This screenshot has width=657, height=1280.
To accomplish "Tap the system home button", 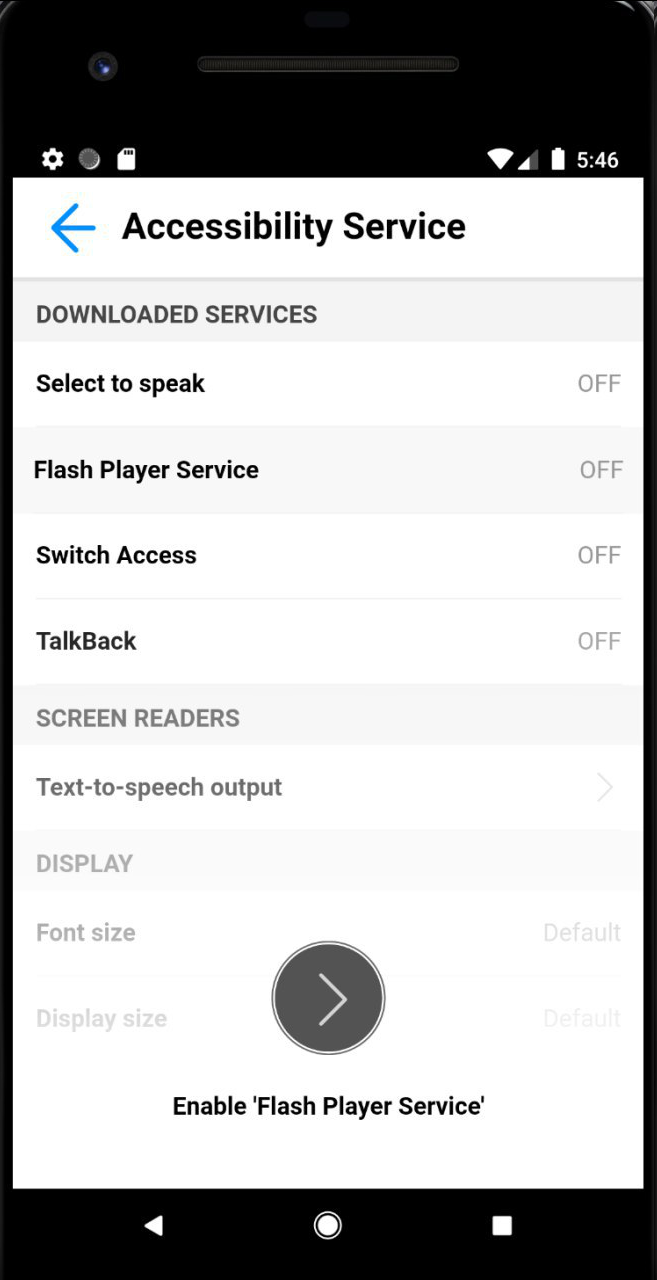I will tap(328, 1225).
